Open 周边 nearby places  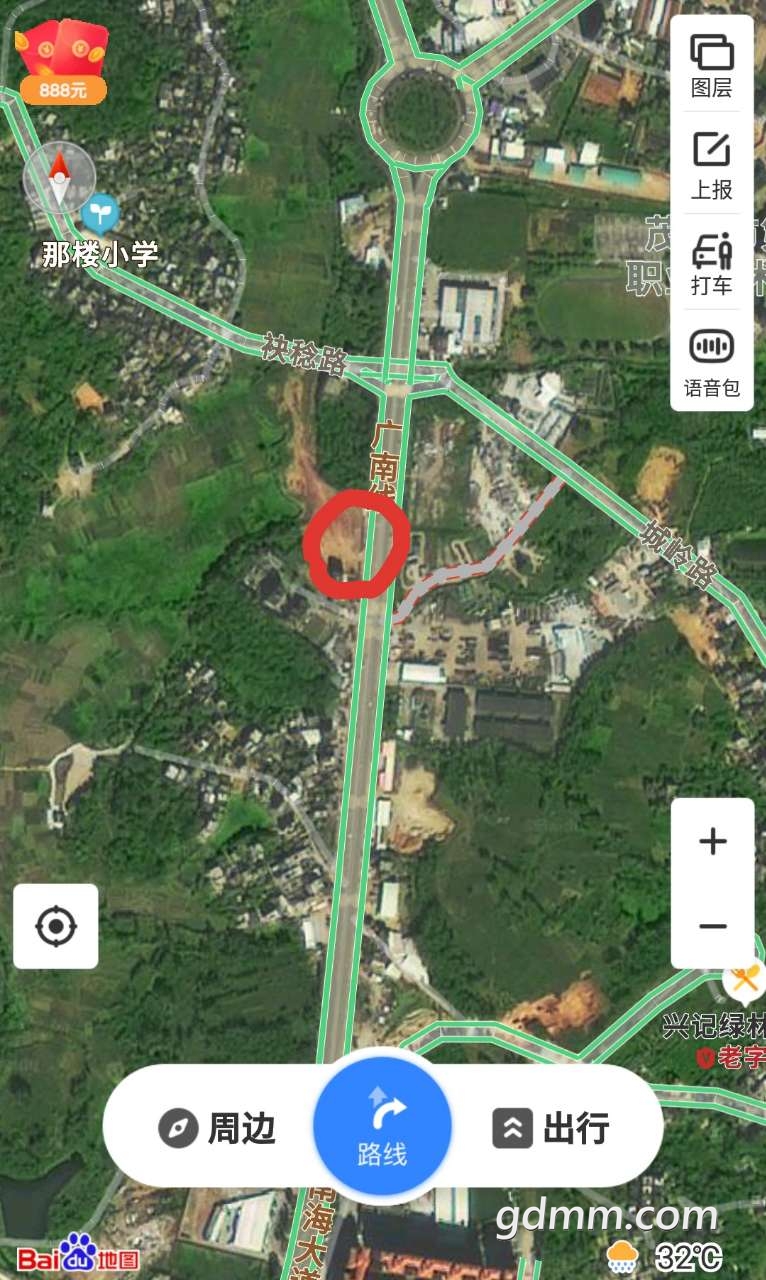(x=216, y=1129)
